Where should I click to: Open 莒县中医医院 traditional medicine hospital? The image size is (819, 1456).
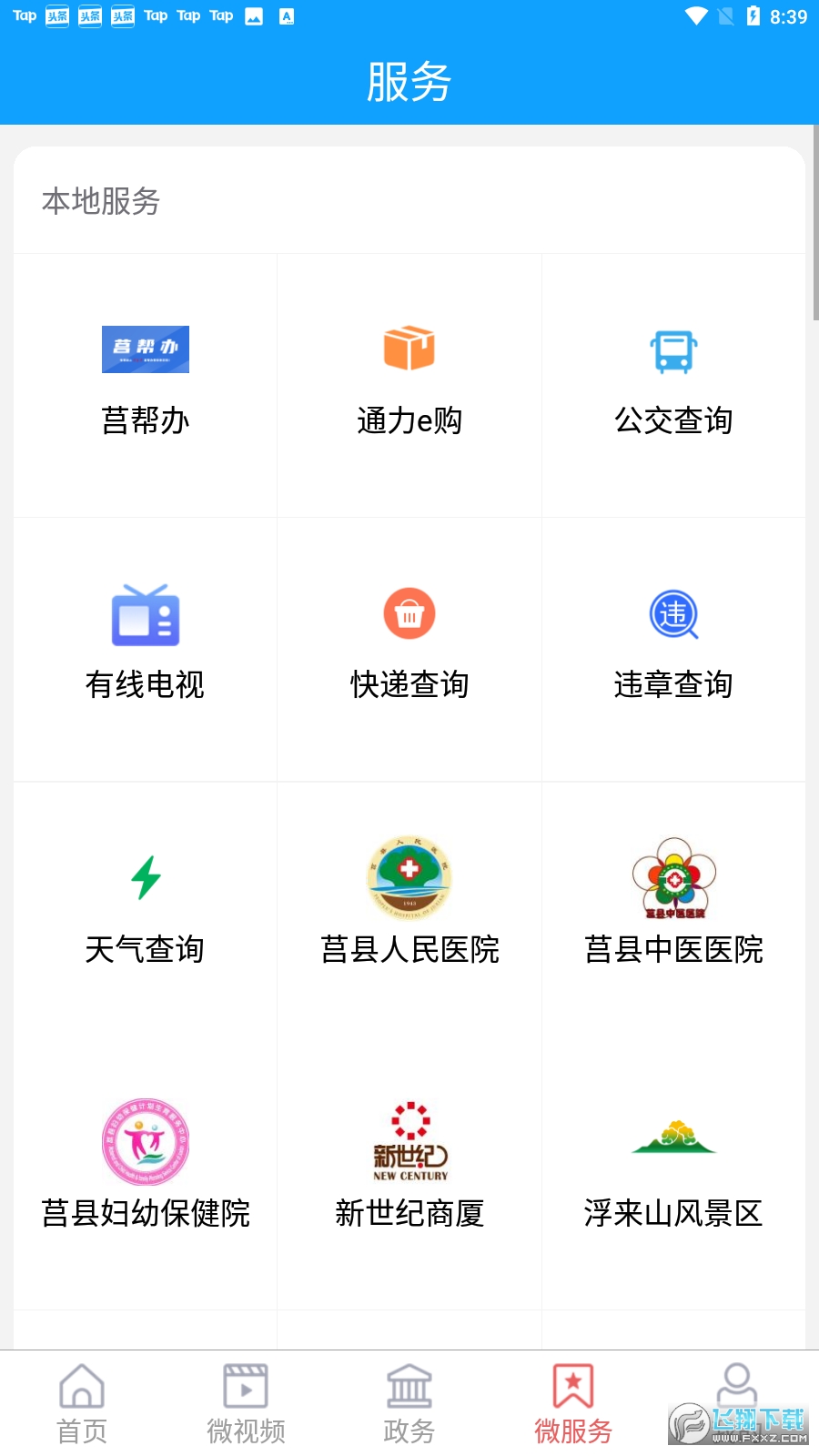[673, 910]
